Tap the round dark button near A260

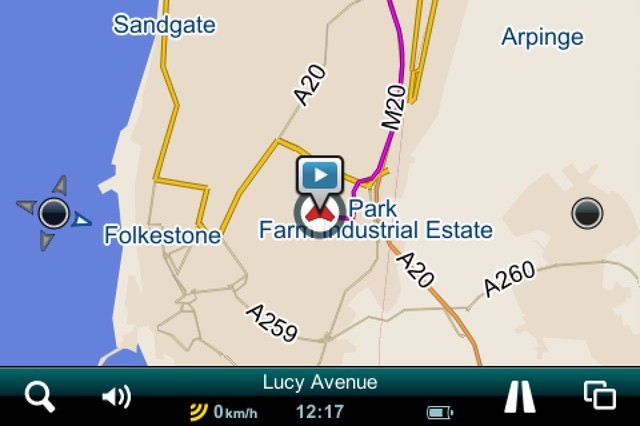click(587, 212)
